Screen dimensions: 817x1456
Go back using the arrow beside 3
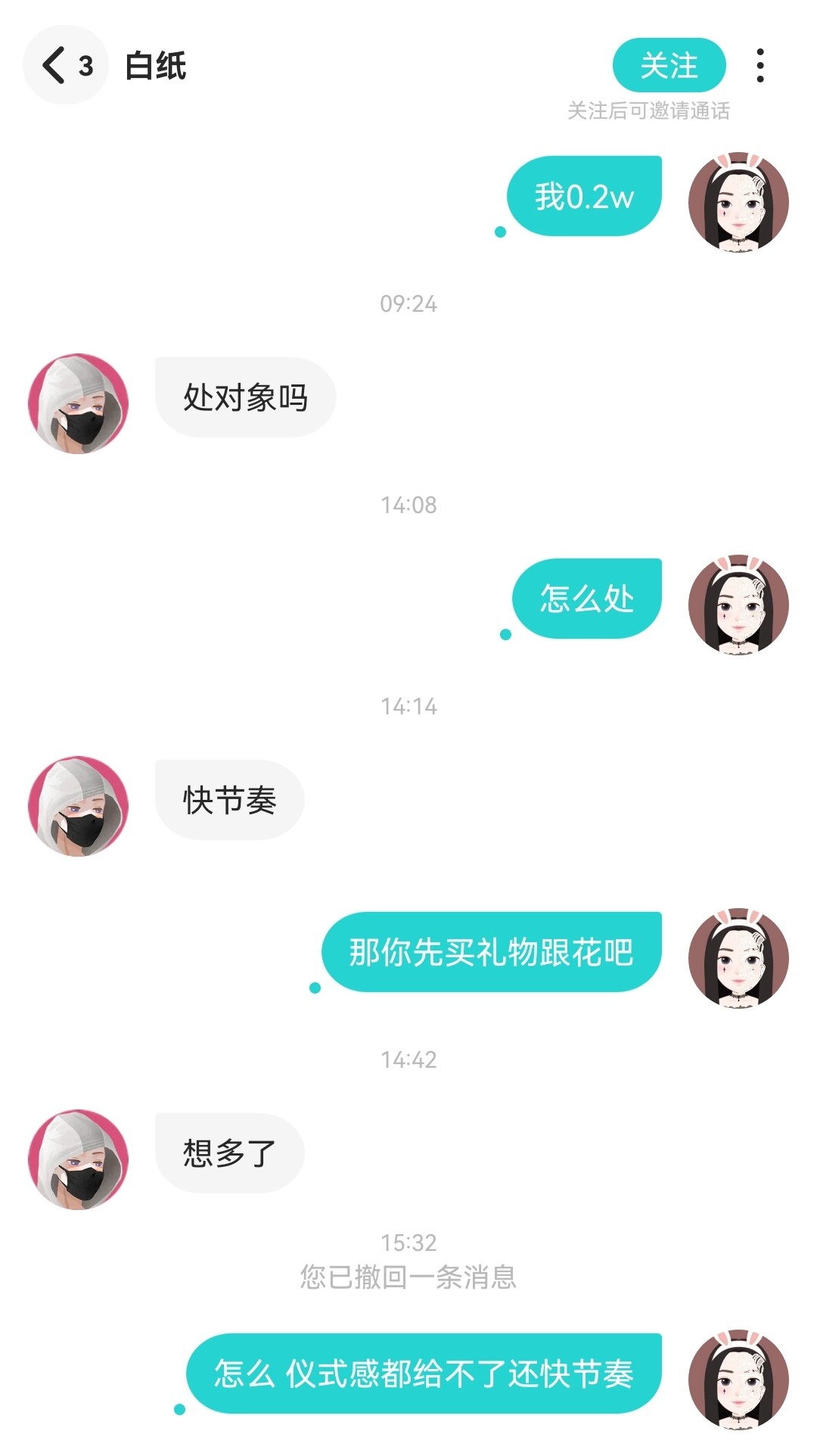tap(54, 65)
